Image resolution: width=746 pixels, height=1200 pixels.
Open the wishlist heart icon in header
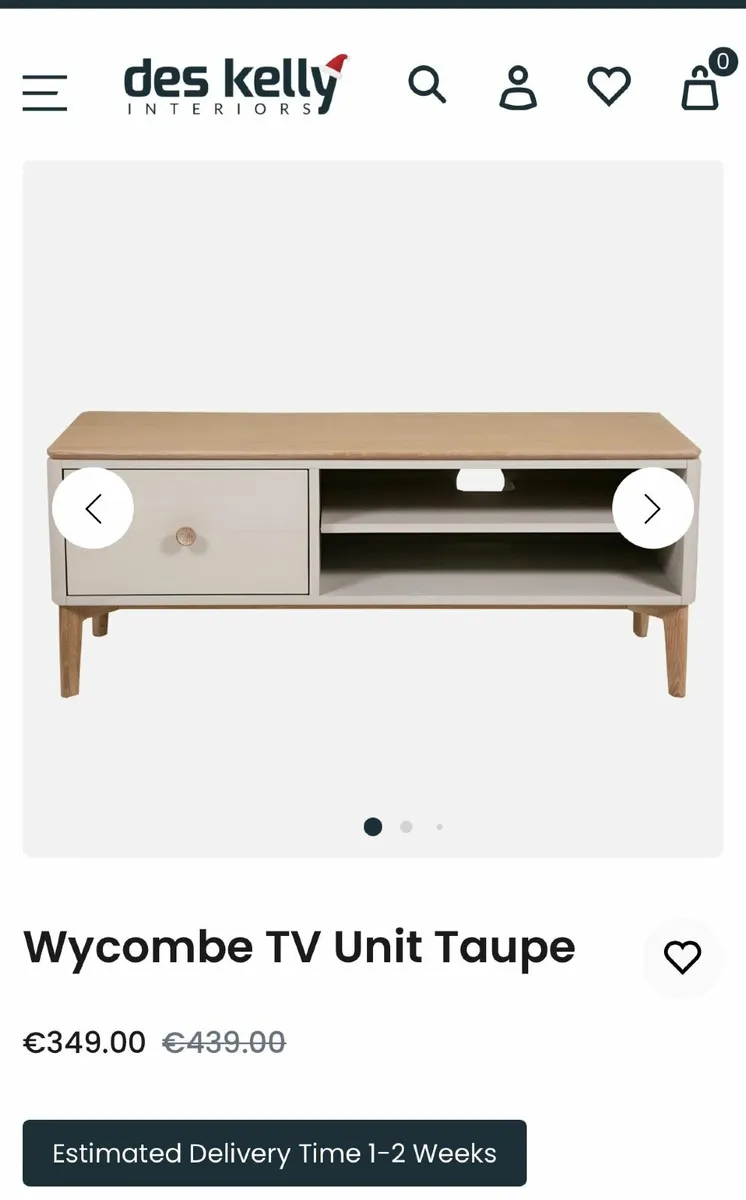coord(608,87)
